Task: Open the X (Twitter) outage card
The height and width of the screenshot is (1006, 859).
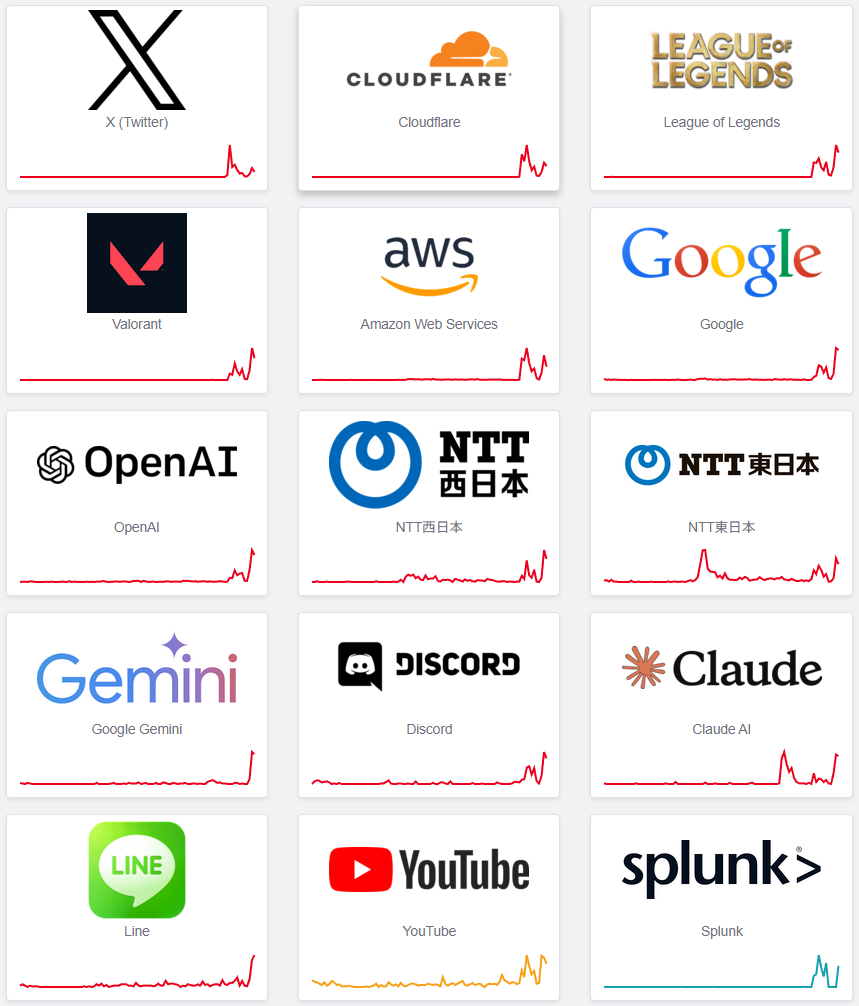Action: (137, 98)
